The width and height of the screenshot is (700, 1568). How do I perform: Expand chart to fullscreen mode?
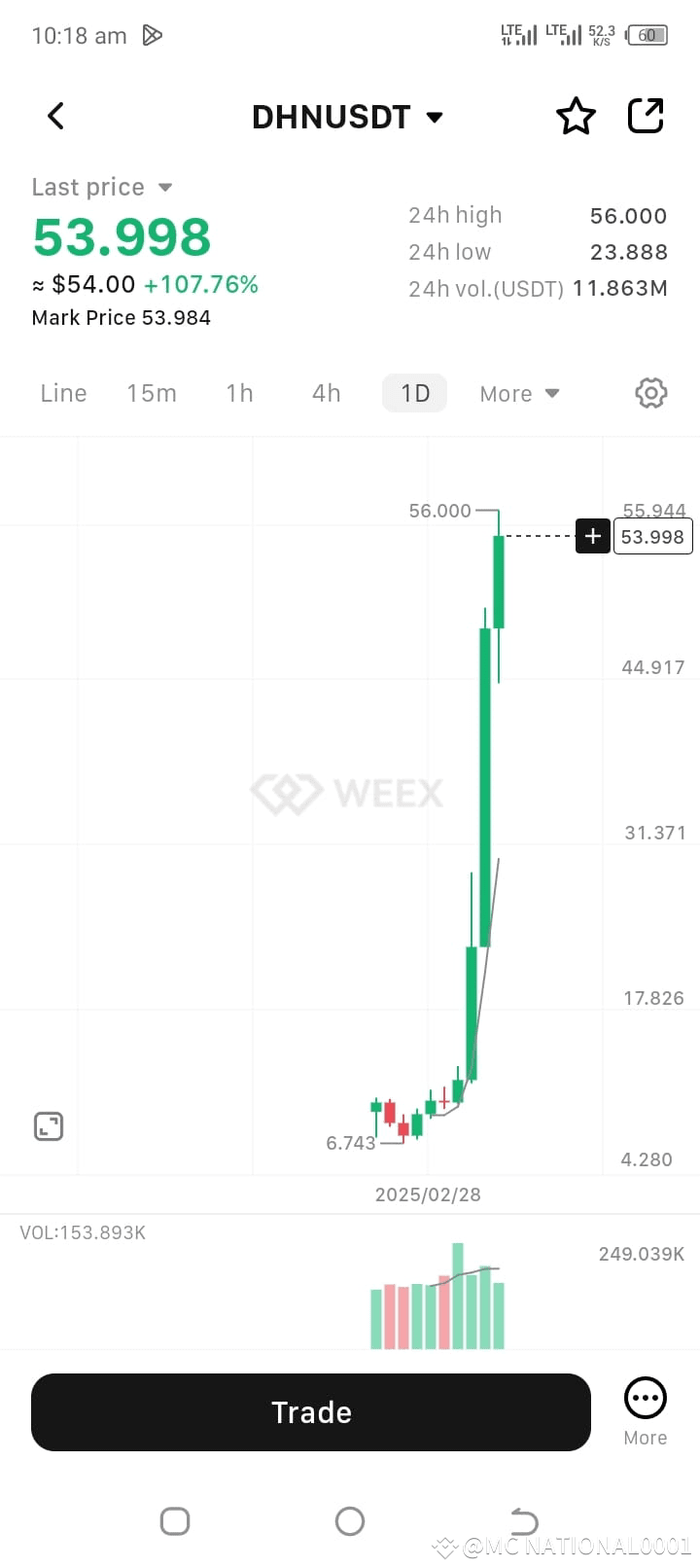pos(48,1125)
